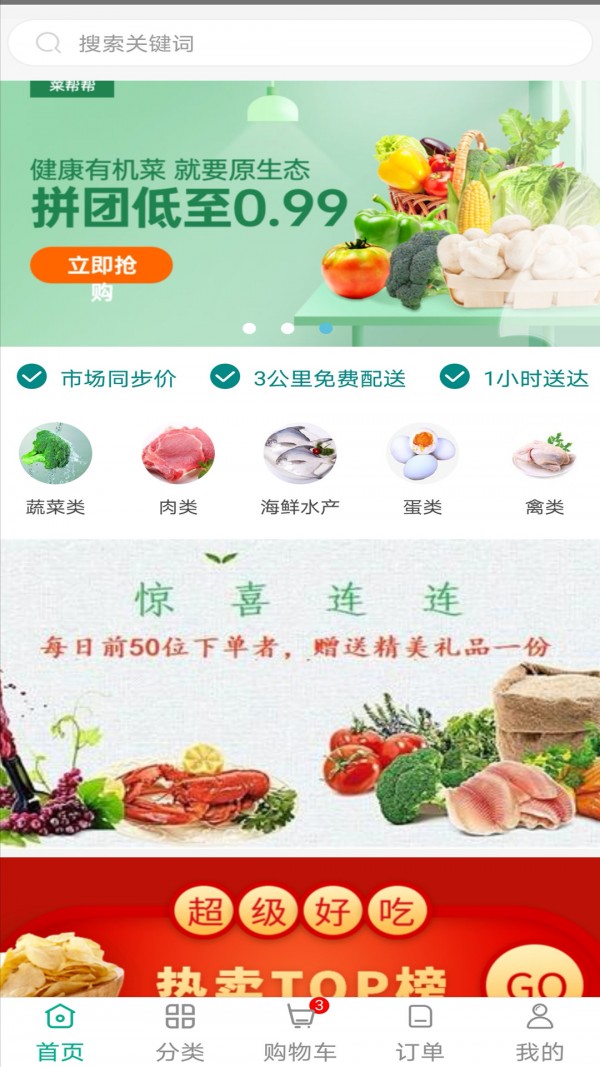Tap the search keyword box

[x=300, y=43]
